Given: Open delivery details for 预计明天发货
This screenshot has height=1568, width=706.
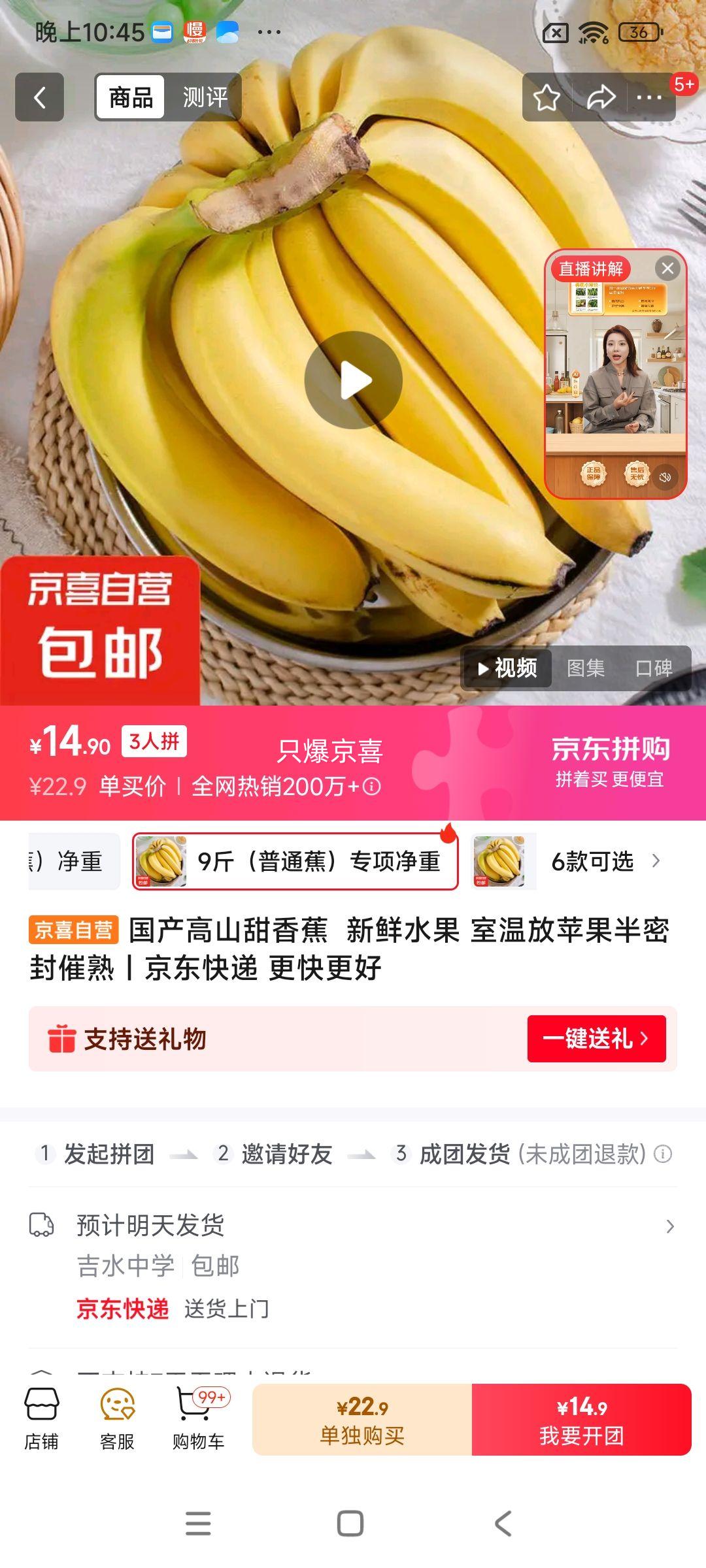Looking at the screenshot, I should coord(669,1226).
